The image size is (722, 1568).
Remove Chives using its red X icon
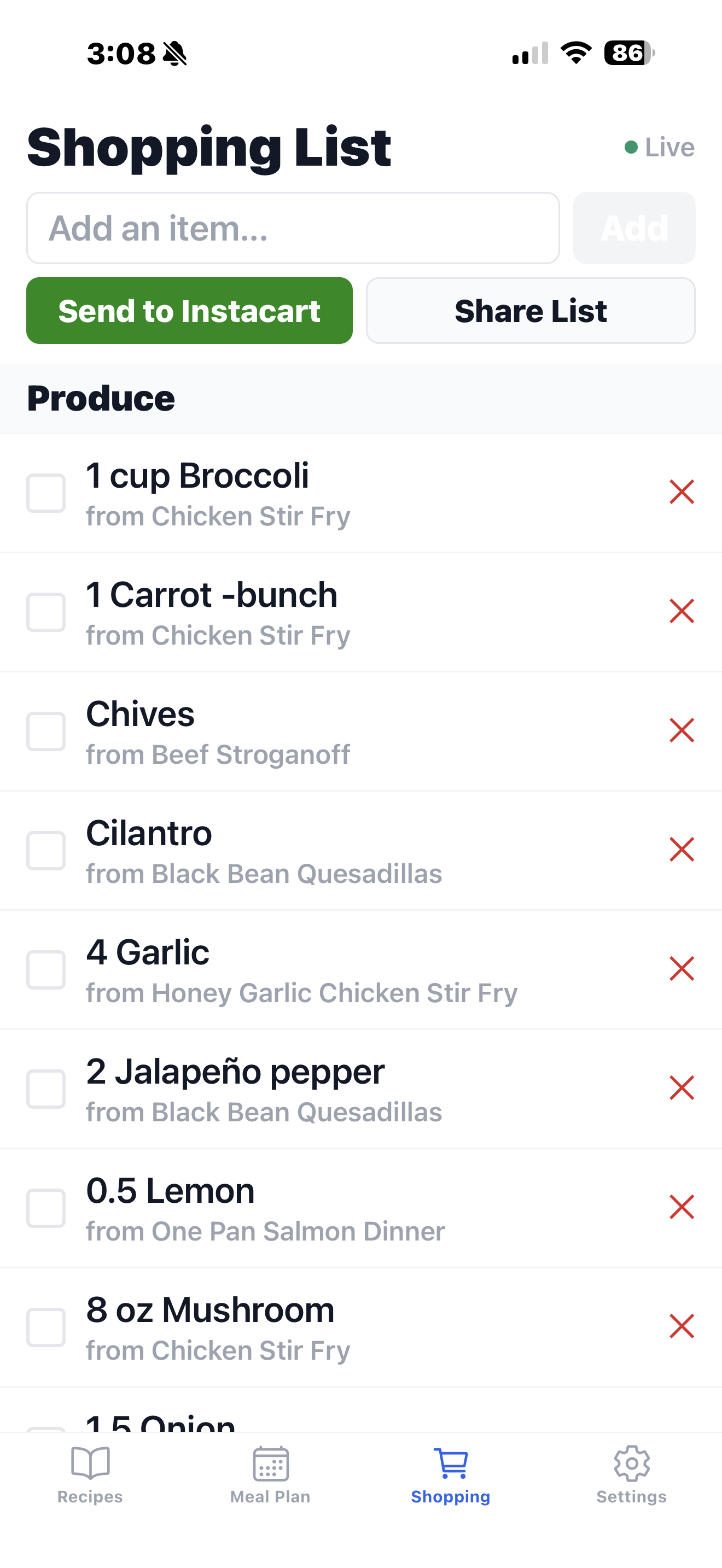[x=682, y=730]
